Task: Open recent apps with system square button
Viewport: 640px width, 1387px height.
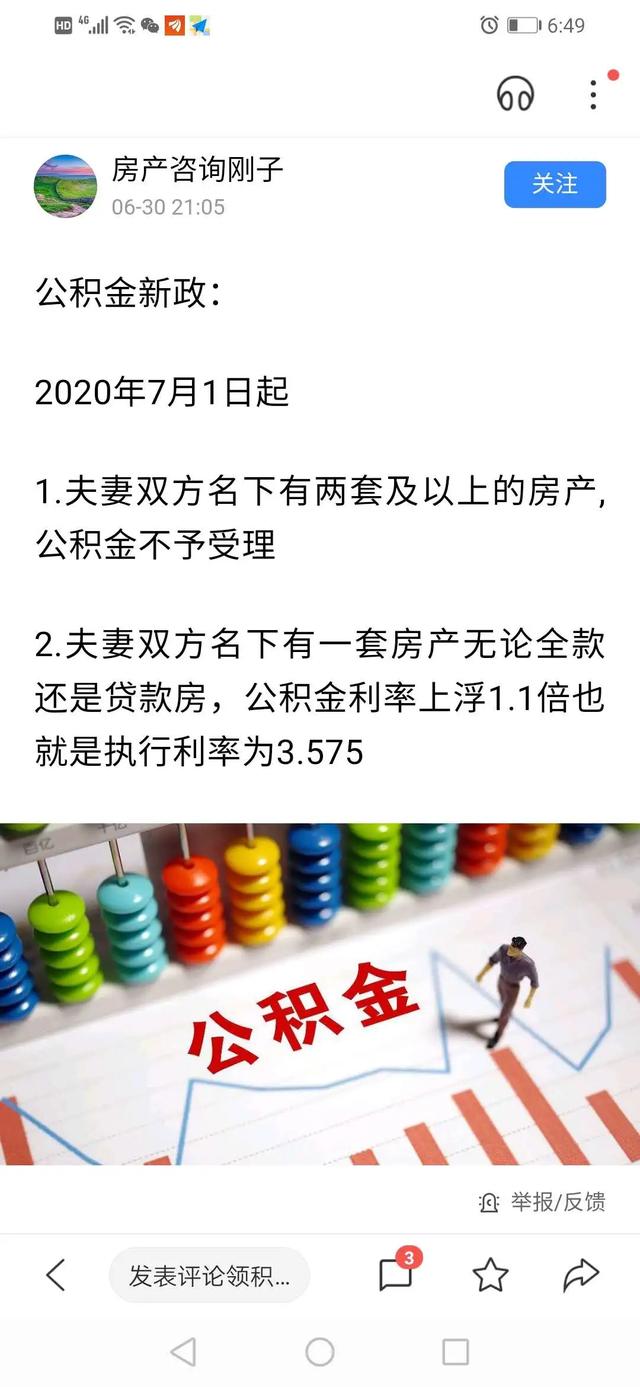Action: 455,1352
